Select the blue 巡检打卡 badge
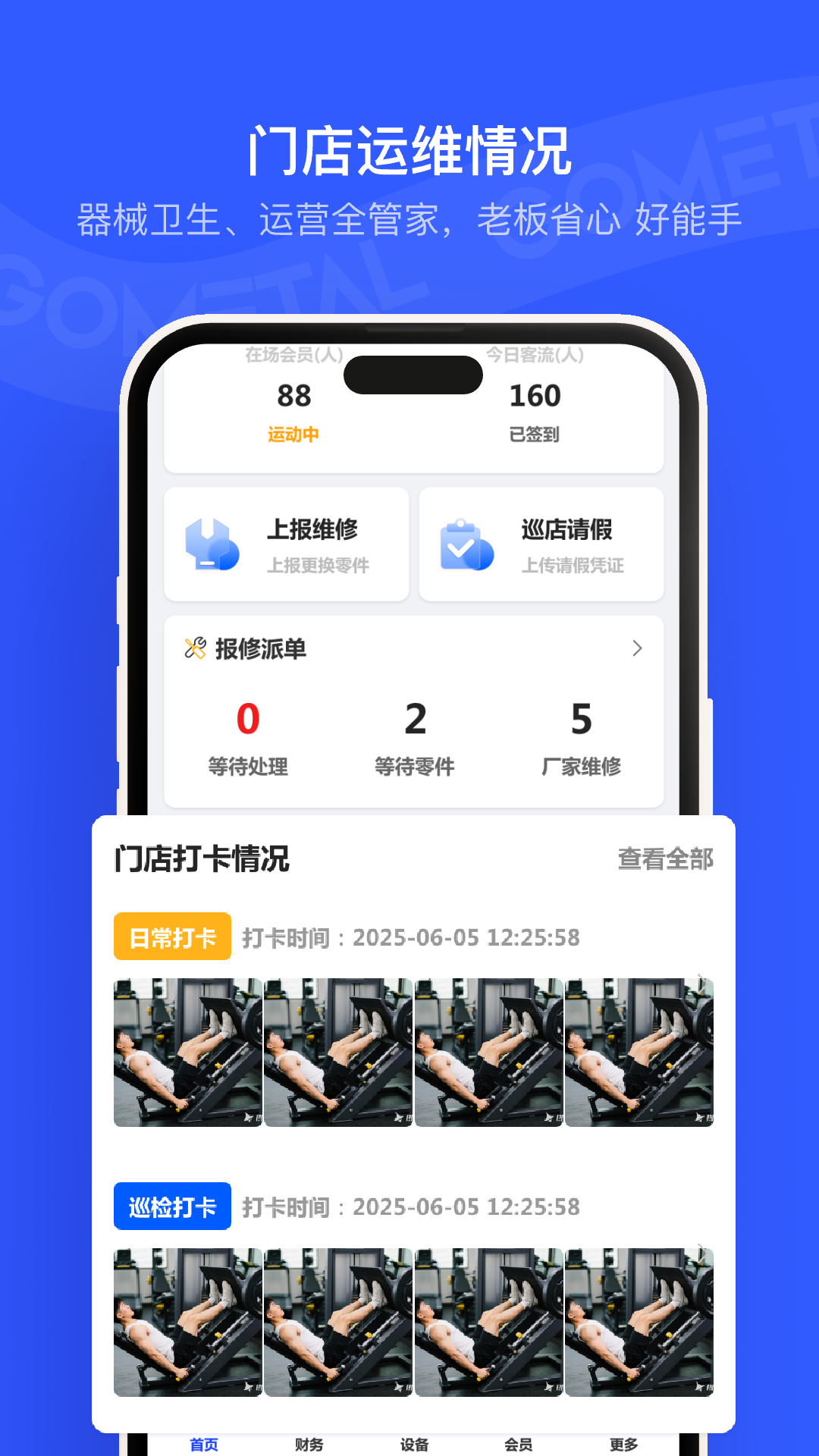Screen dimensions: 819x1456 (x=171, y=1206)
